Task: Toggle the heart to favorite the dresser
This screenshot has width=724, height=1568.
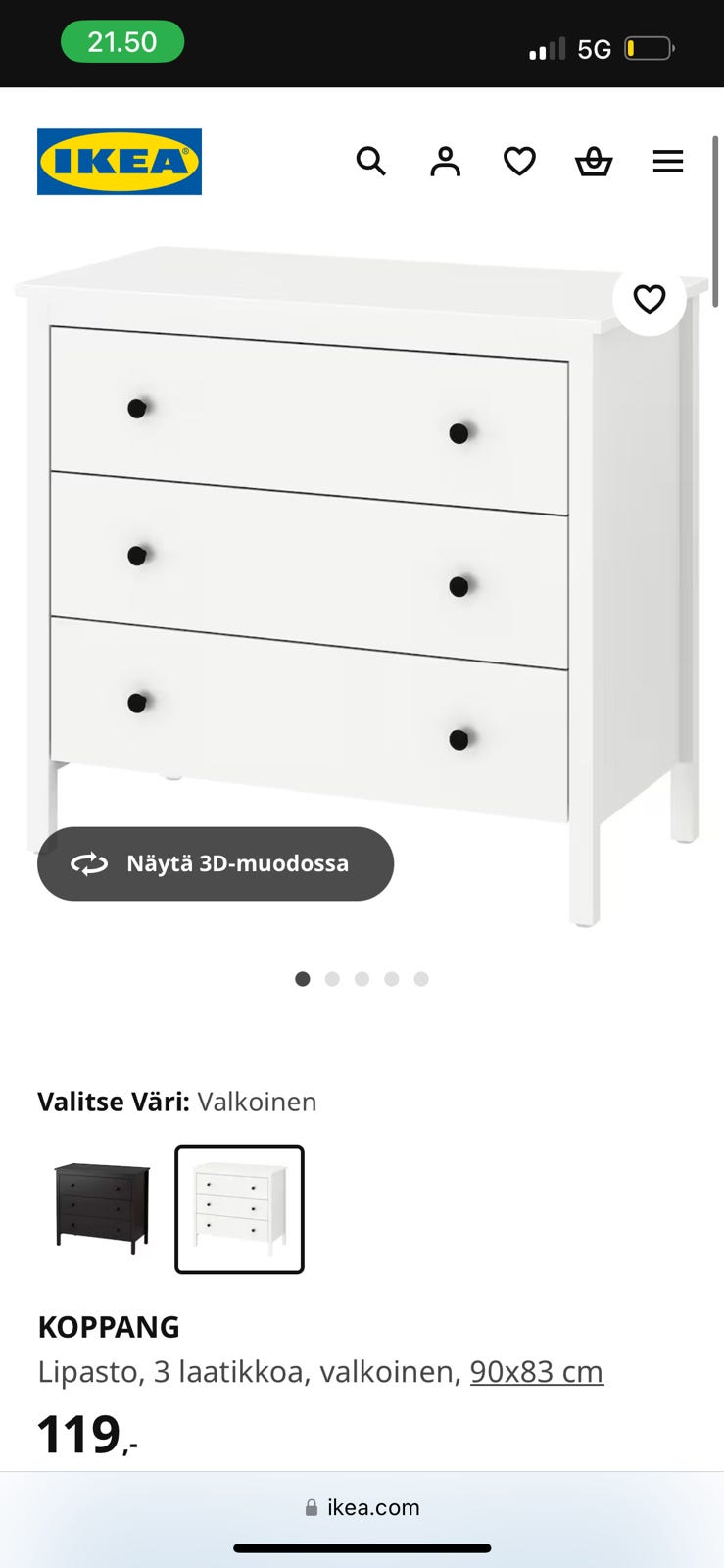Action: [649, 299]
